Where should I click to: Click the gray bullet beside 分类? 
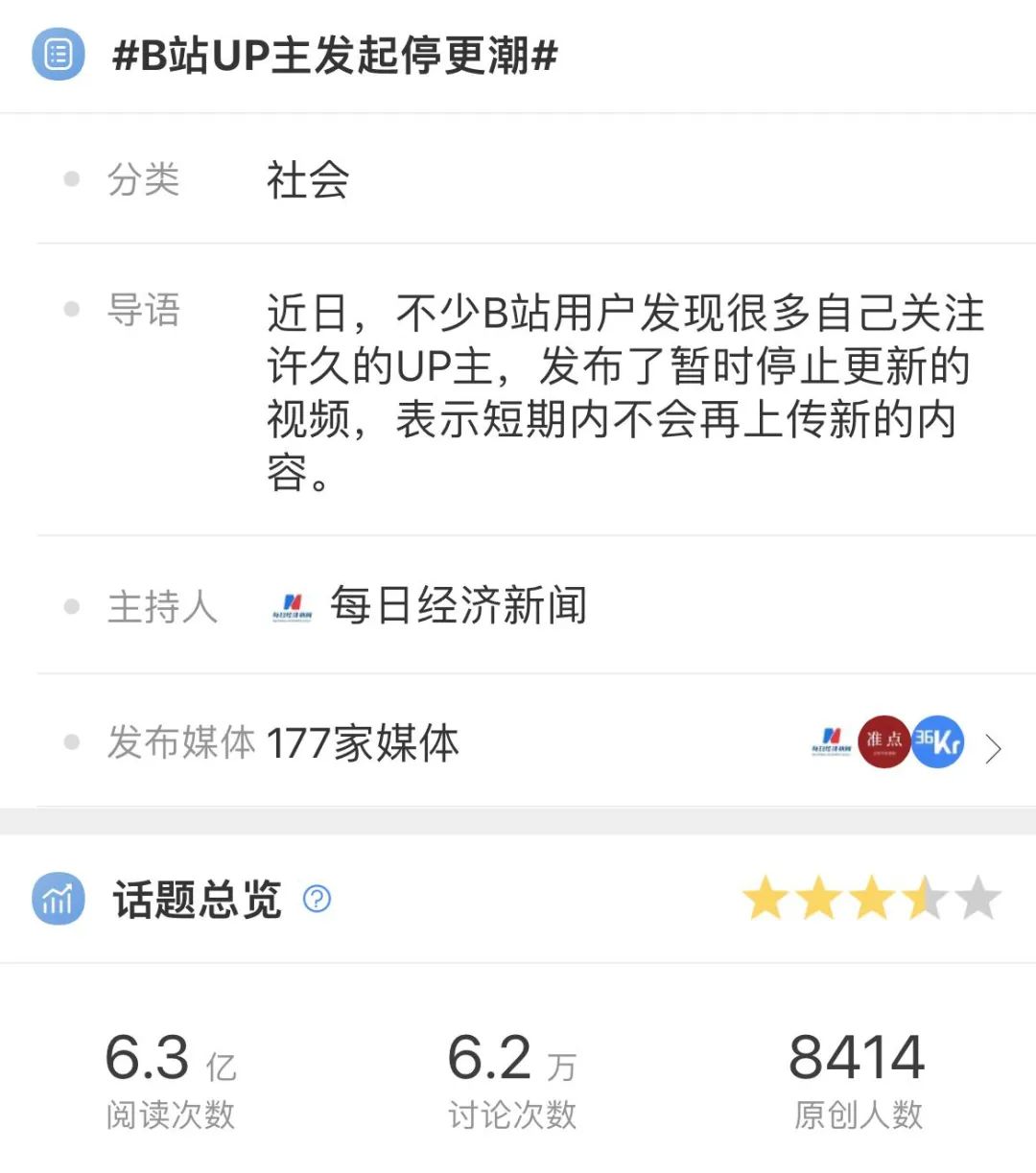[68, 178]
